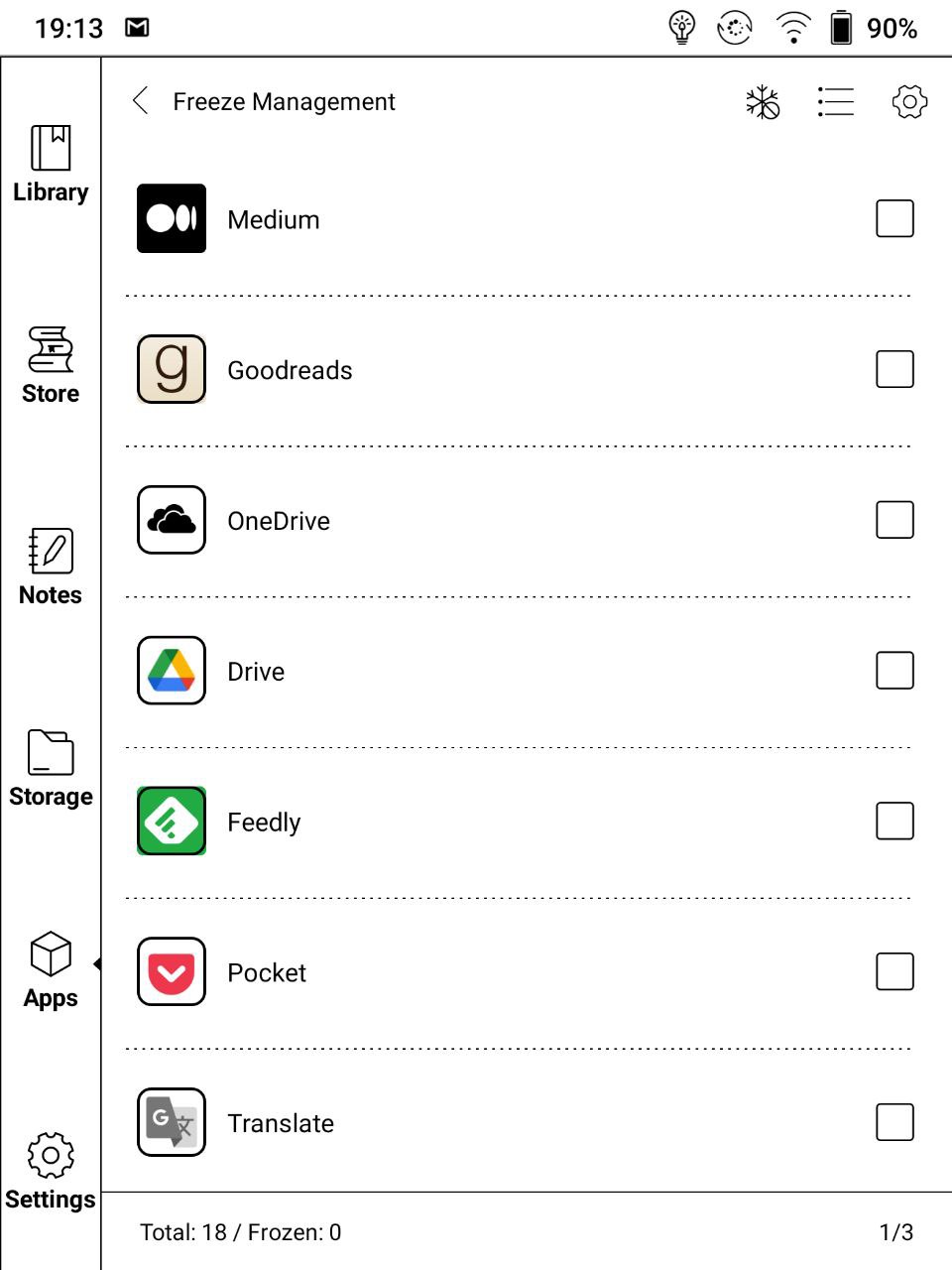
Task: Tap the freeze snowflake icon
Action: (763, 101)
